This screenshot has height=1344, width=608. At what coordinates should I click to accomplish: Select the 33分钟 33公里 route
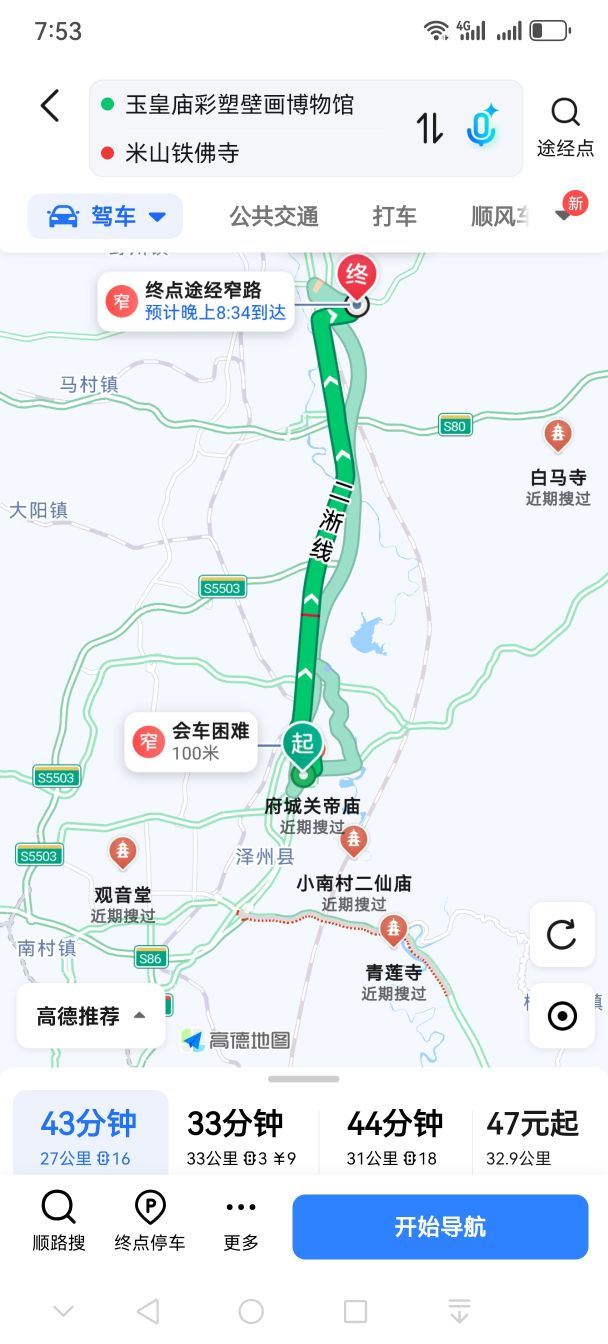(x=240, y=1136)
